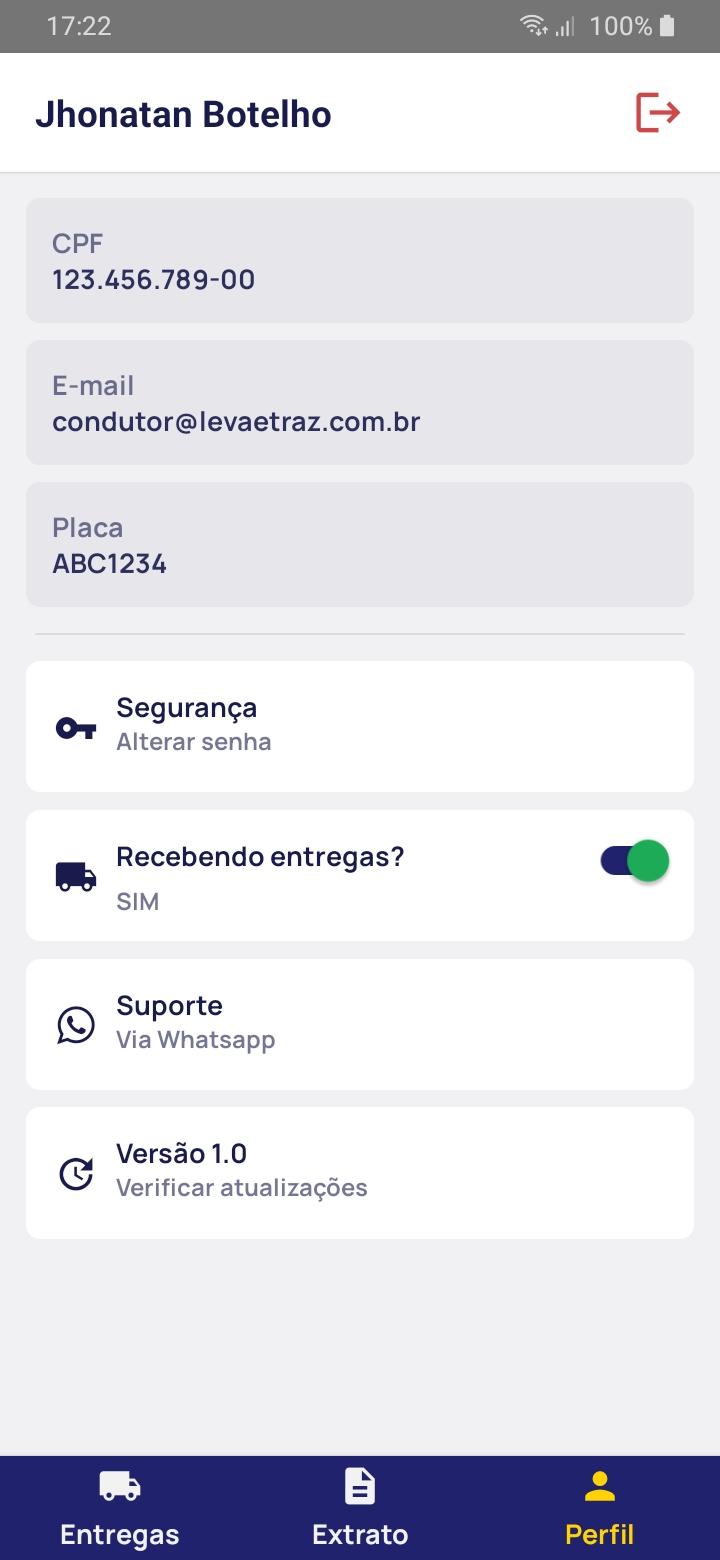Check for updates under Versão 1.0

360,1173
